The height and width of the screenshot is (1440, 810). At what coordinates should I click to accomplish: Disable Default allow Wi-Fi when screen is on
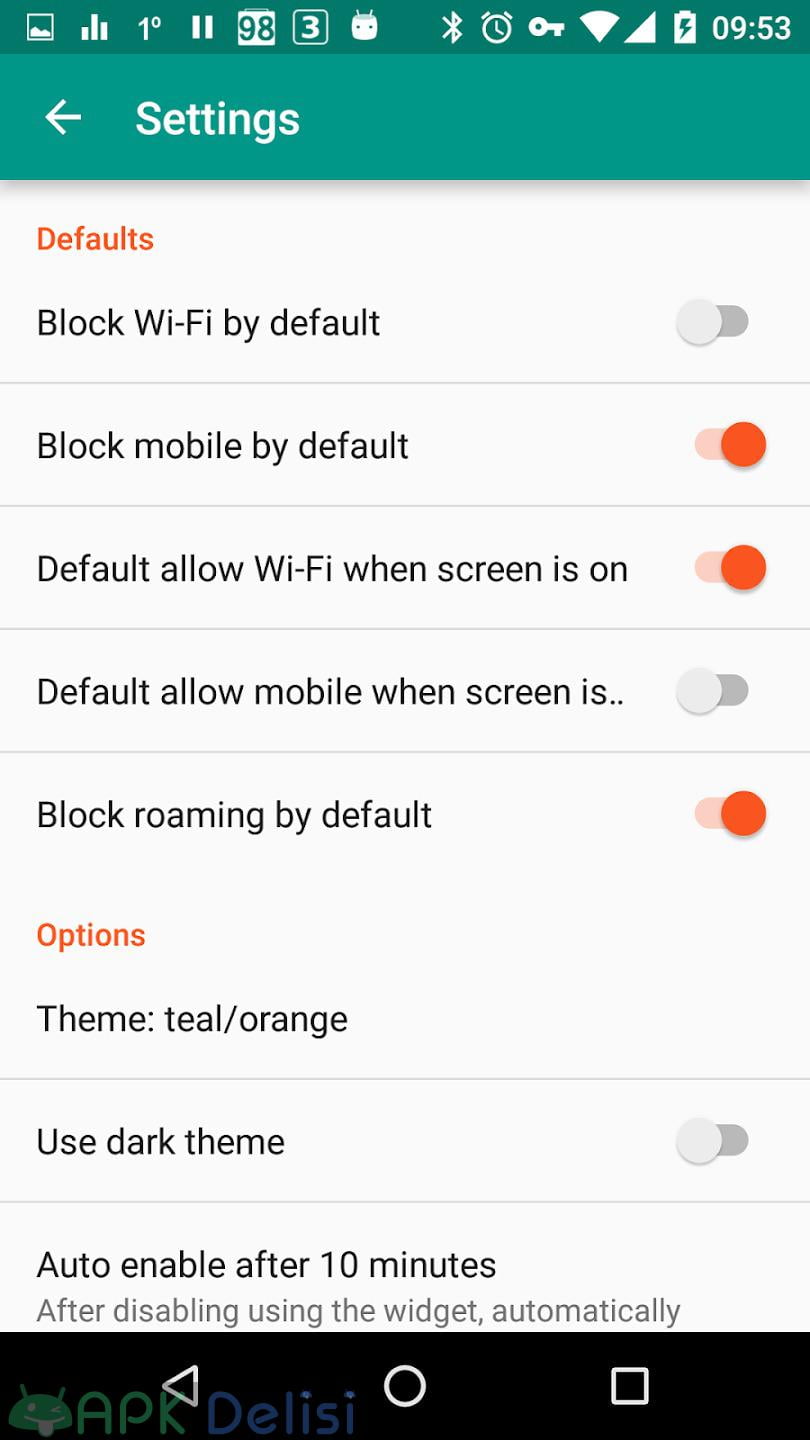tap(730, 568)
